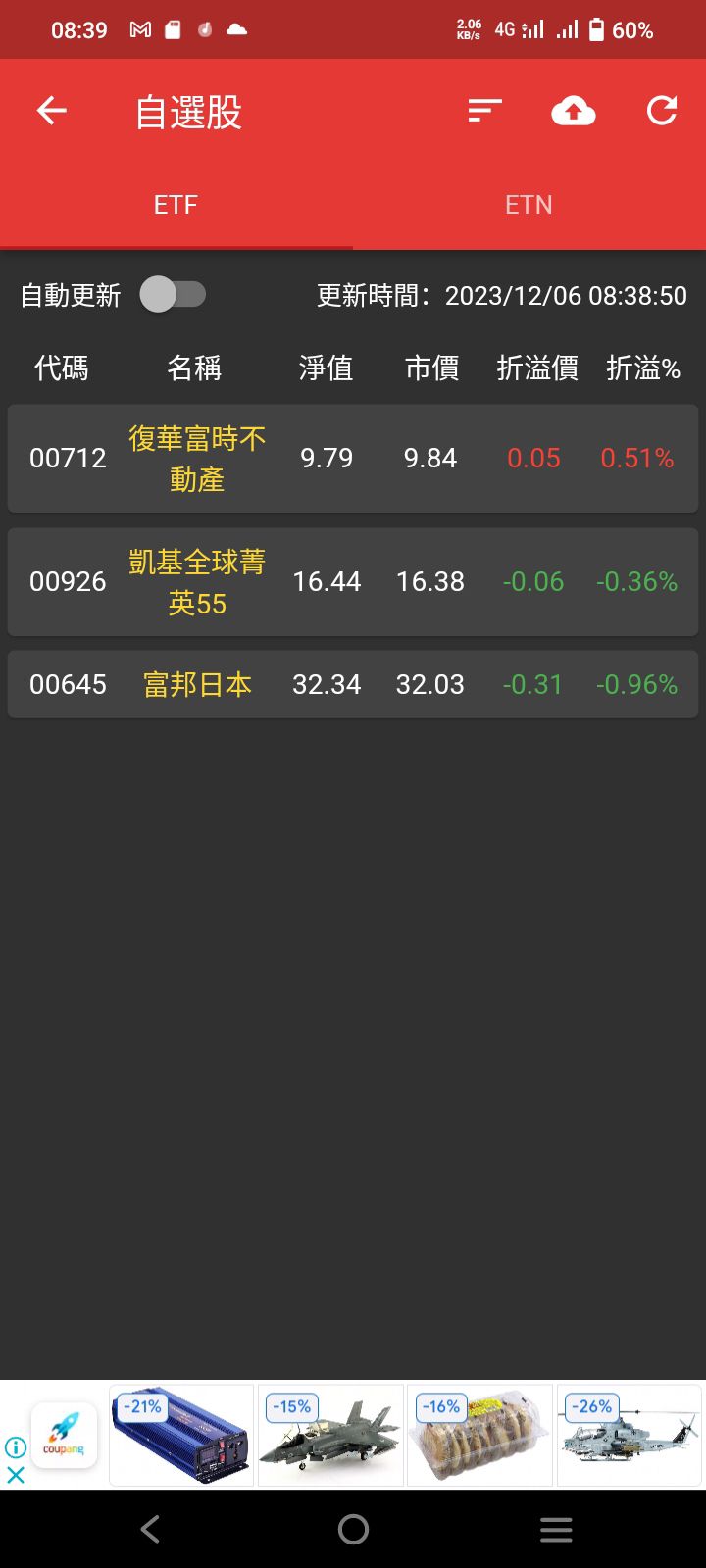
Task: Refresh the watchlist with the reload icon
Action: (x=662, y=111)
